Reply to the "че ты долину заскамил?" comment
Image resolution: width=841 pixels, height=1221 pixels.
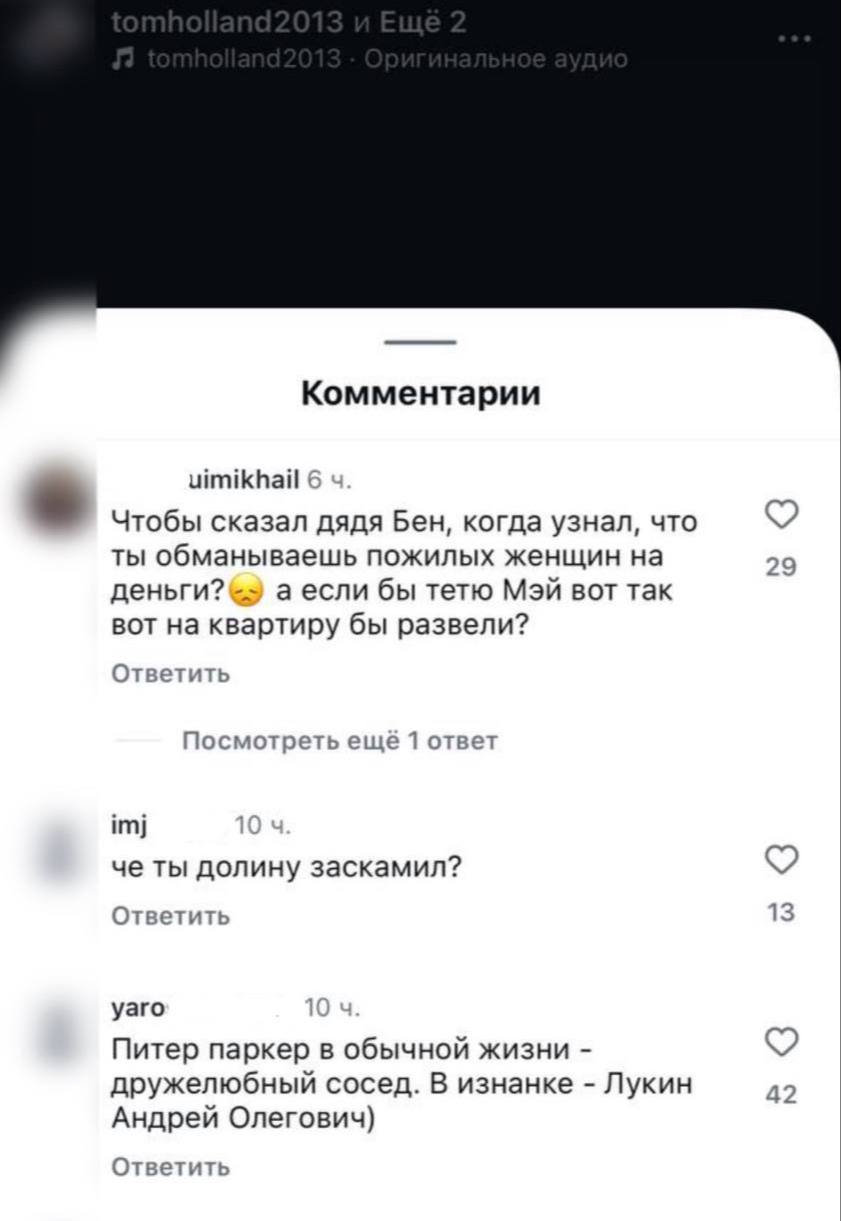pyautogui.click(x=170, y=916)
